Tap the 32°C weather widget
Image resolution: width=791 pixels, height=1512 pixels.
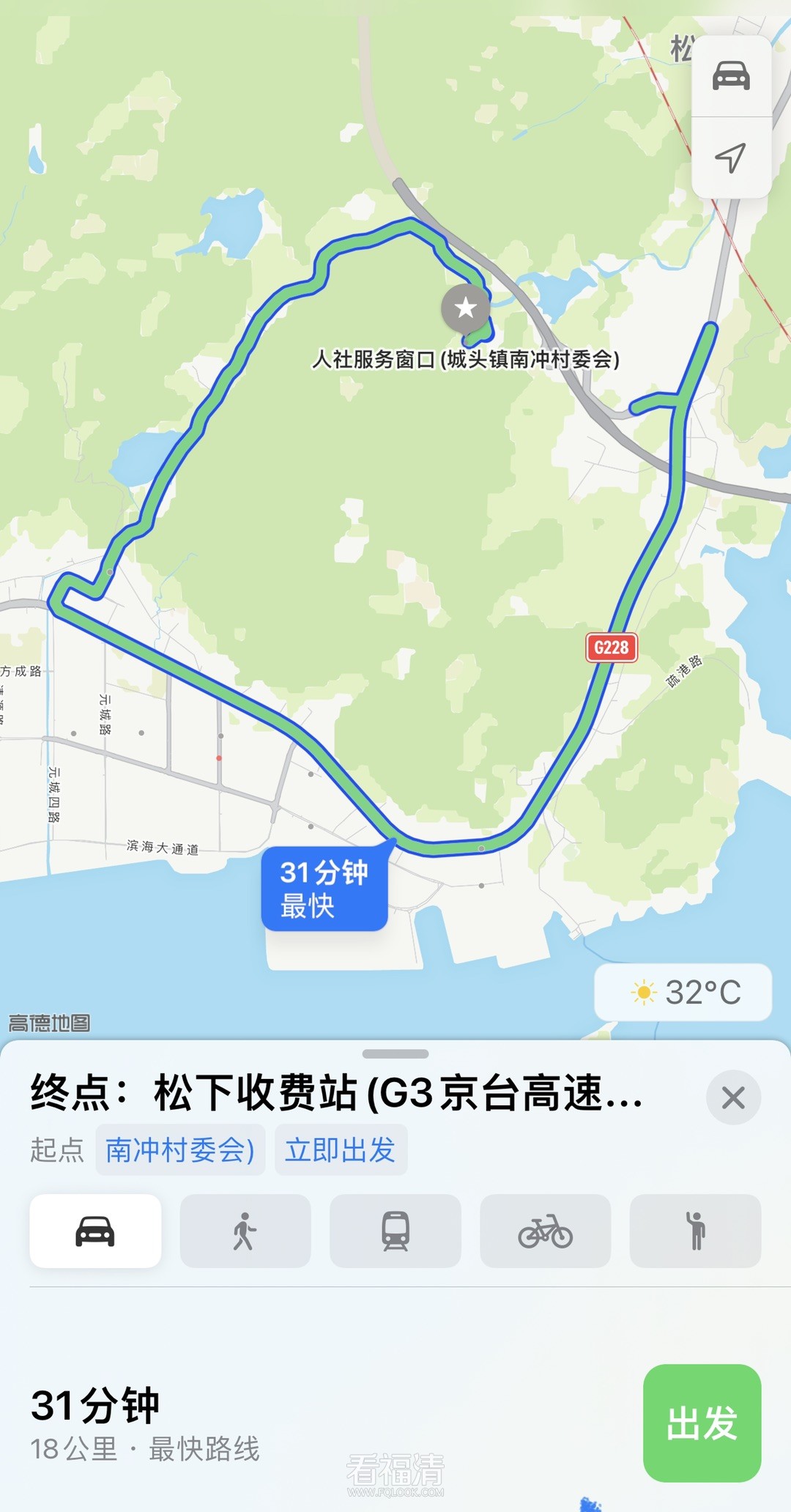tap(683, 993)
